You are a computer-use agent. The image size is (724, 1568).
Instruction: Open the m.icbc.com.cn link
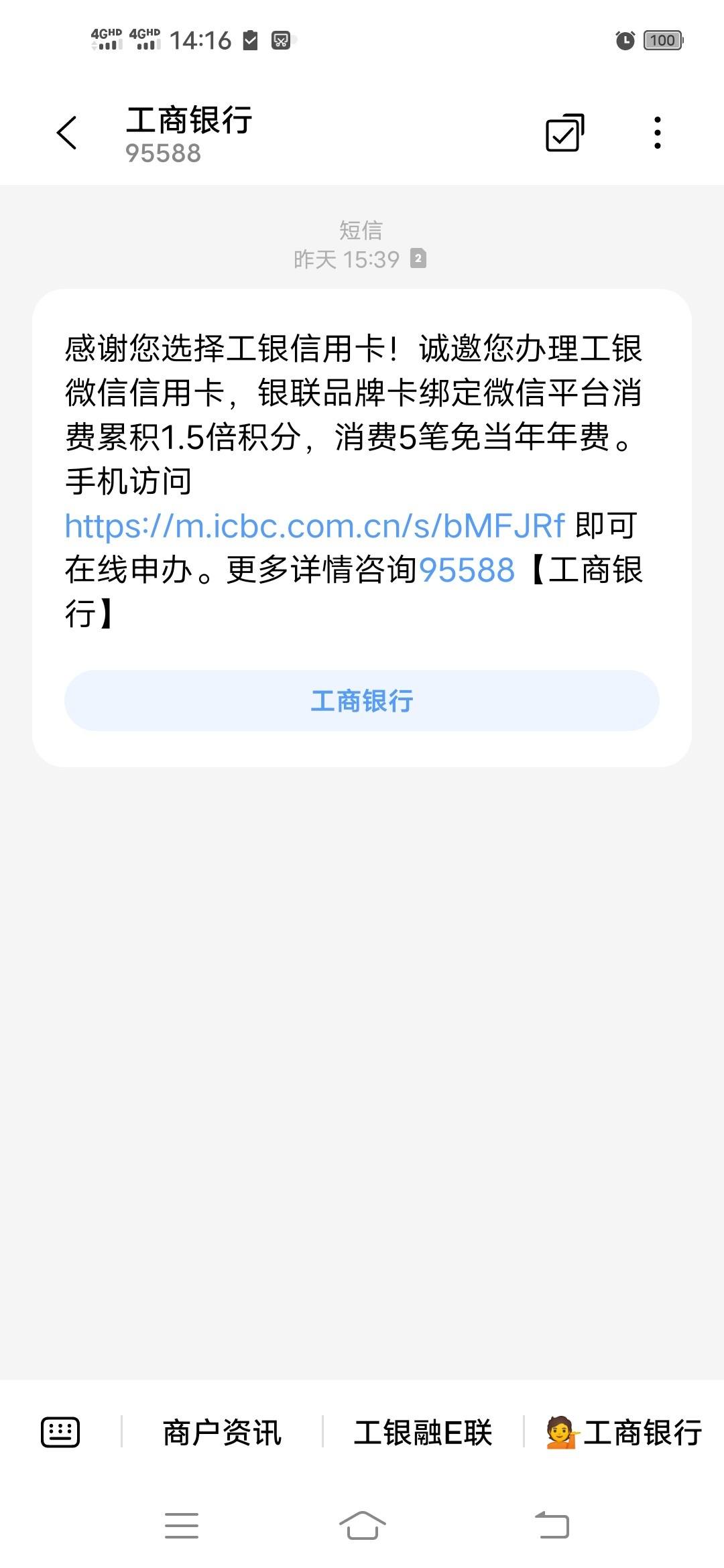point(314,526)
